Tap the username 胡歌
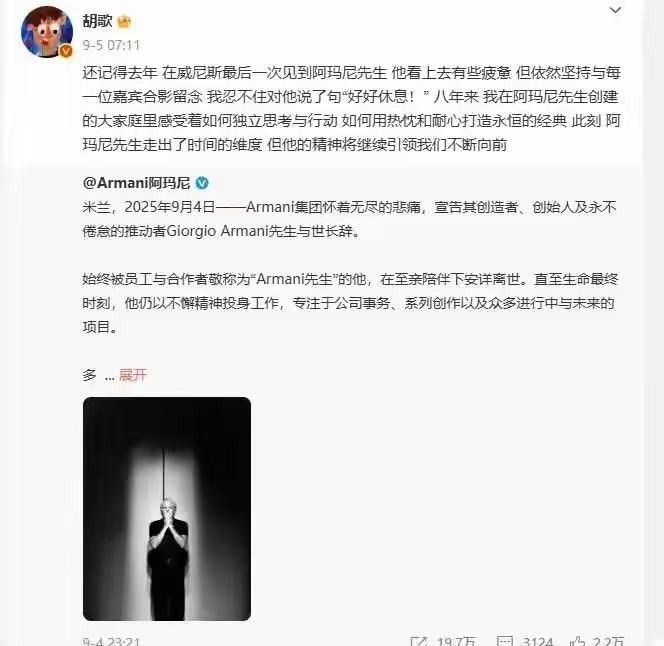This screenshot has height=646, width=664. point(97,20)
